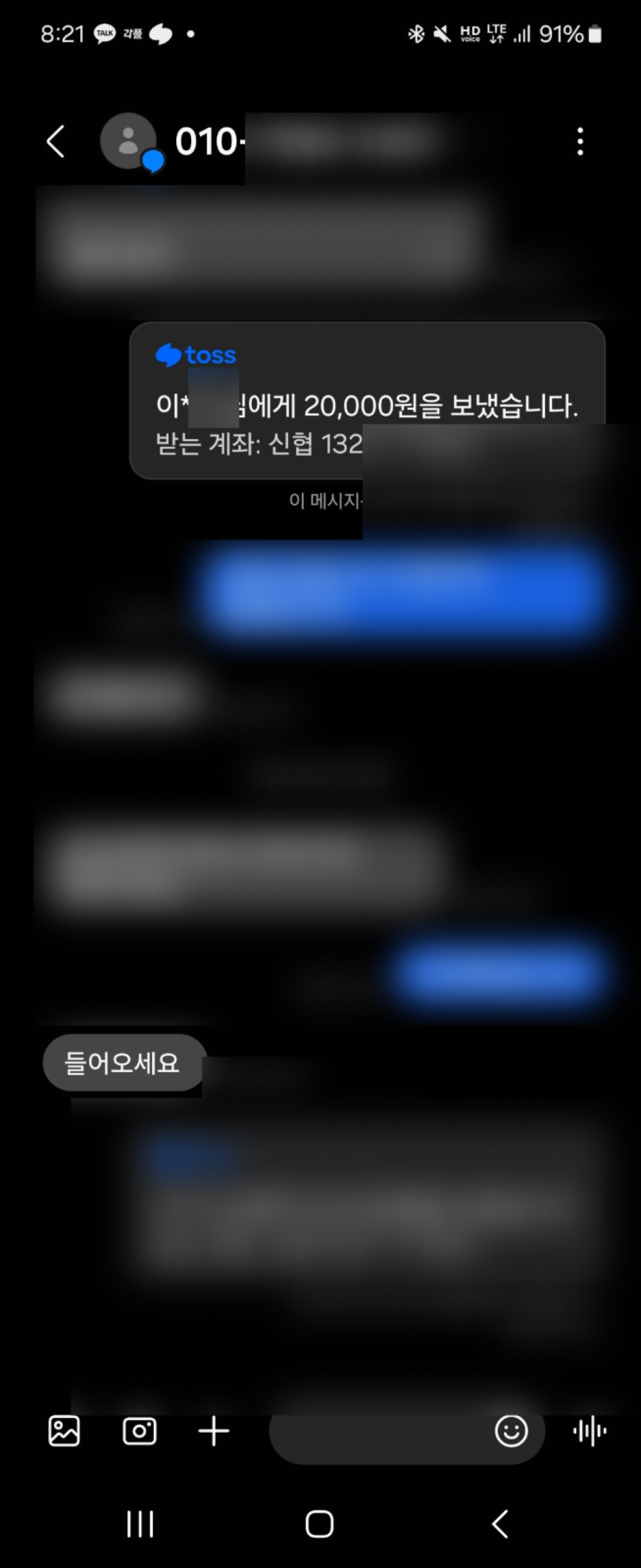Open the three-dot overflow menu
641x1568 pixels.
[579, 142]
